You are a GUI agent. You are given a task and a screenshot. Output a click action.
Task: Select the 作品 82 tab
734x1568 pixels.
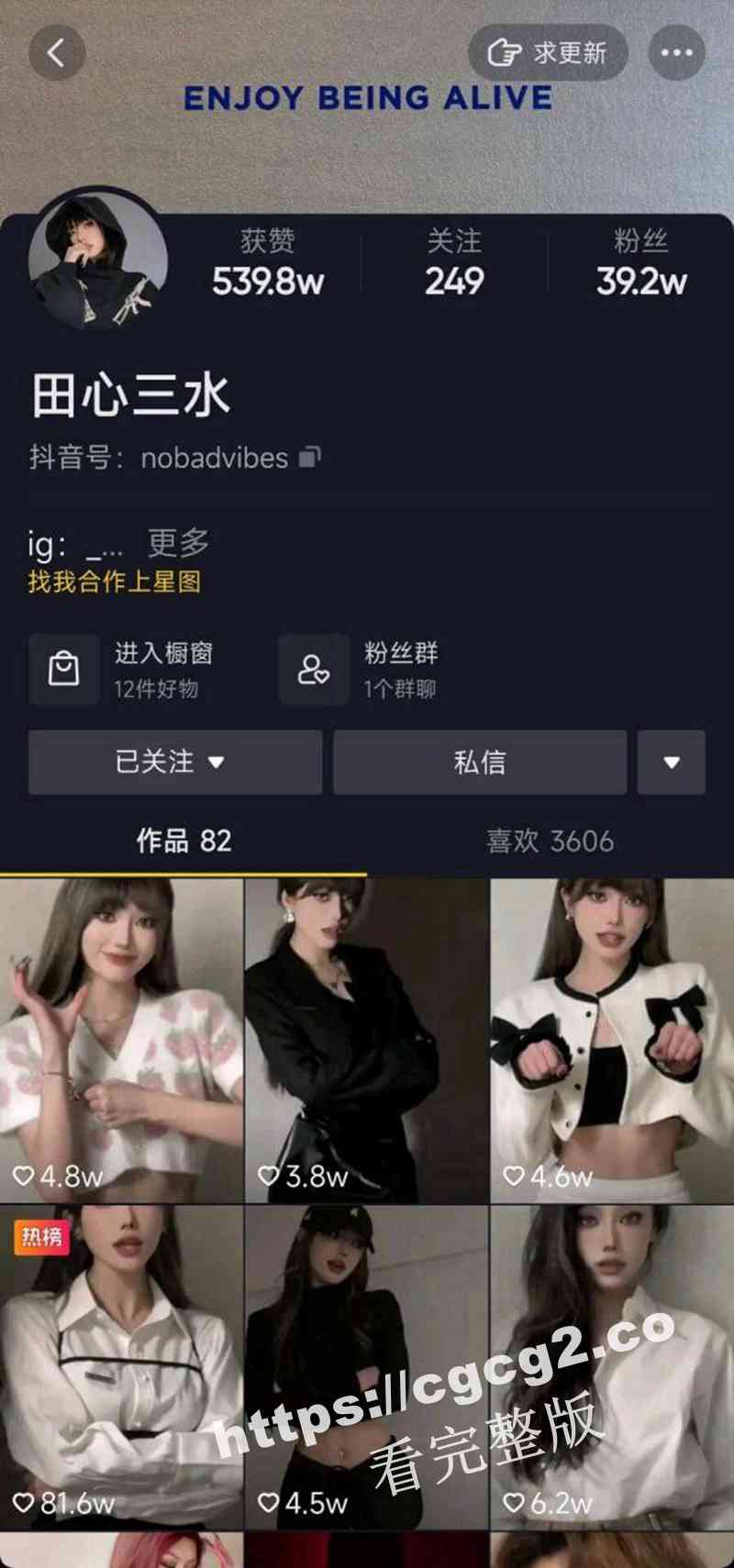(183, 841)
